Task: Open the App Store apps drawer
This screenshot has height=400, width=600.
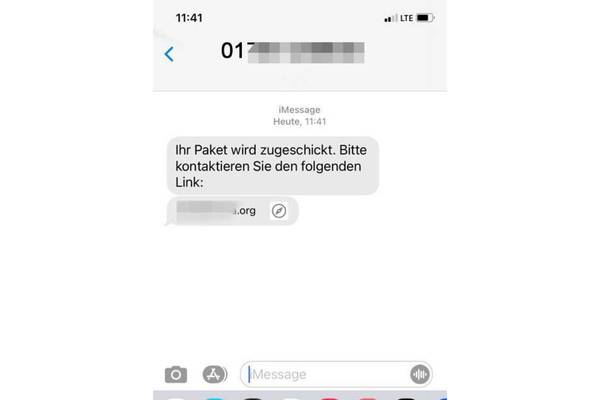Action: 214,375
